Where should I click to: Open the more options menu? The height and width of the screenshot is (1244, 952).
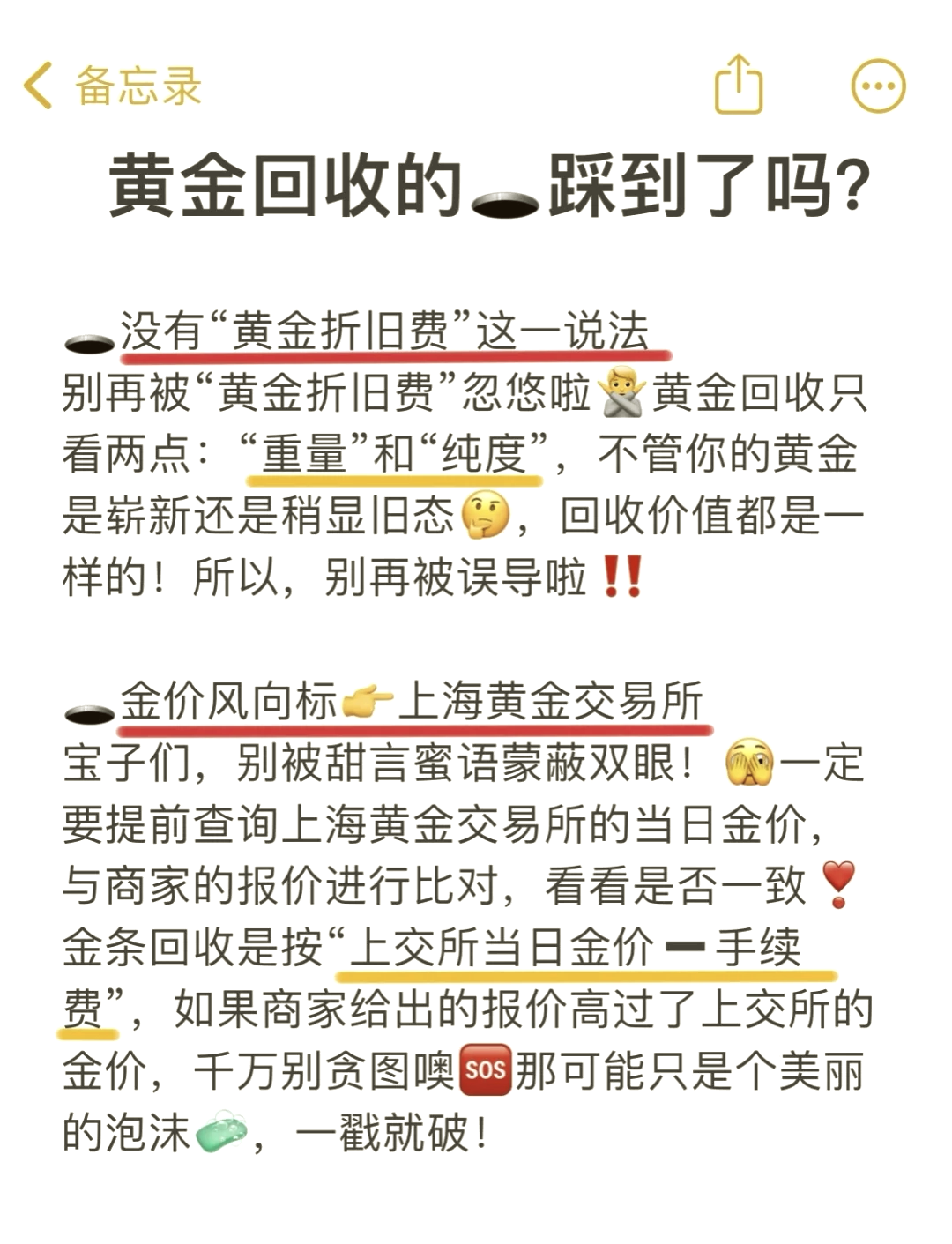pyautogui.click(x=878, y=86)
